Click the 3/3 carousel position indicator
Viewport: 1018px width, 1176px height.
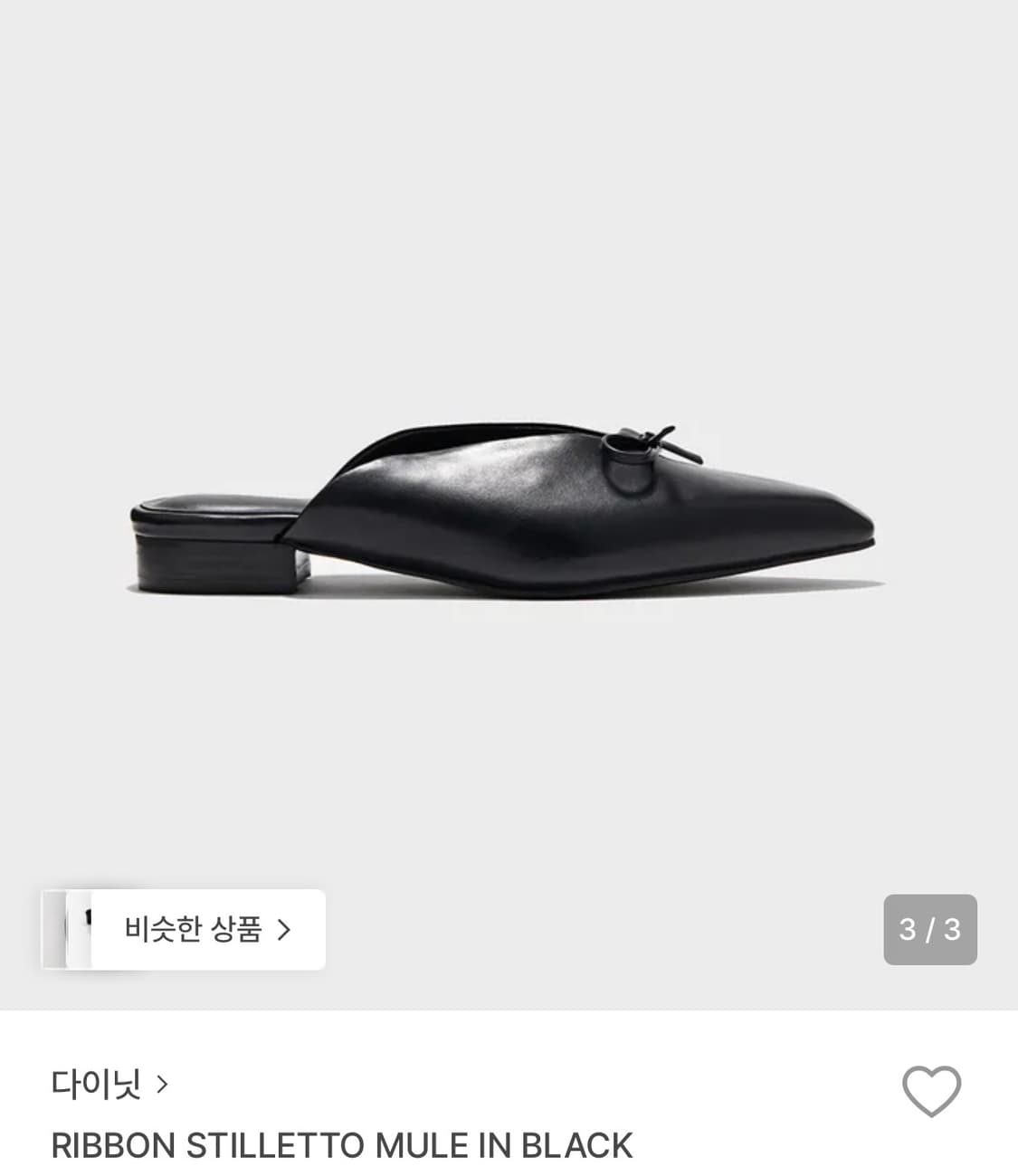tap(929, 930)
